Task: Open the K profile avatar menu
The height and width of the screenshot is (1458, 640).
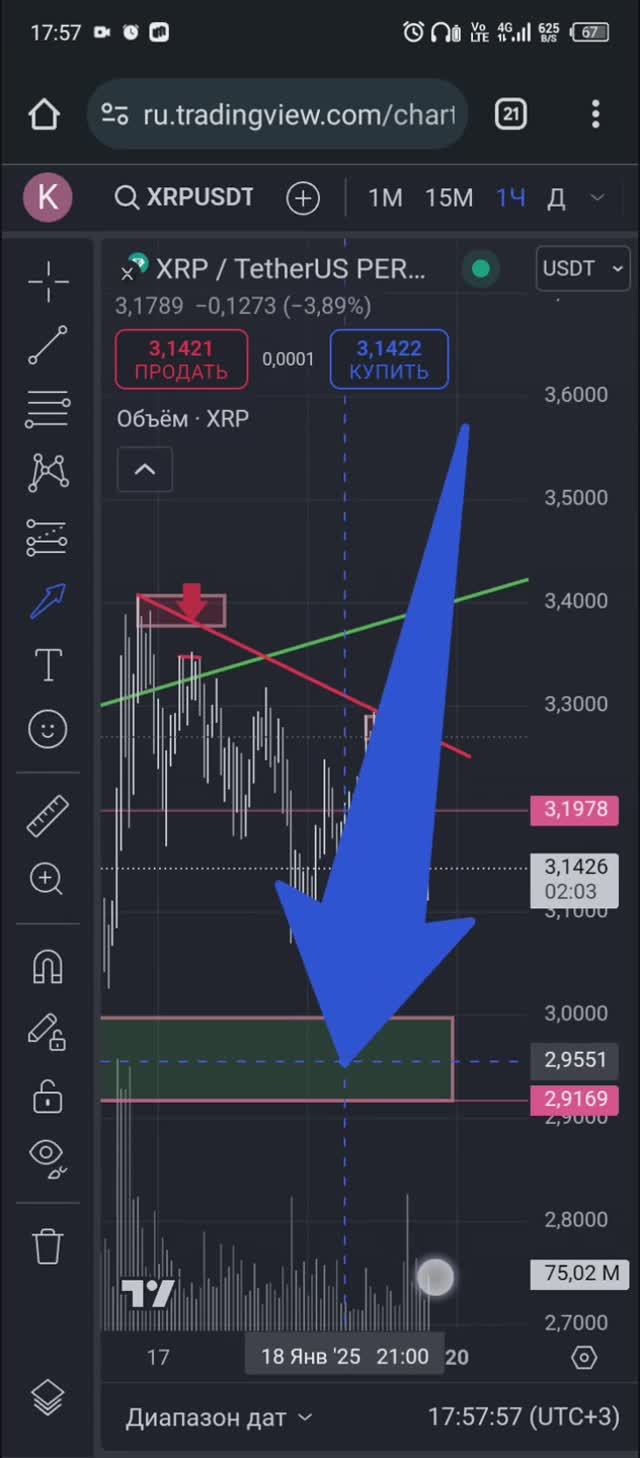Action: tap(47, 197)
